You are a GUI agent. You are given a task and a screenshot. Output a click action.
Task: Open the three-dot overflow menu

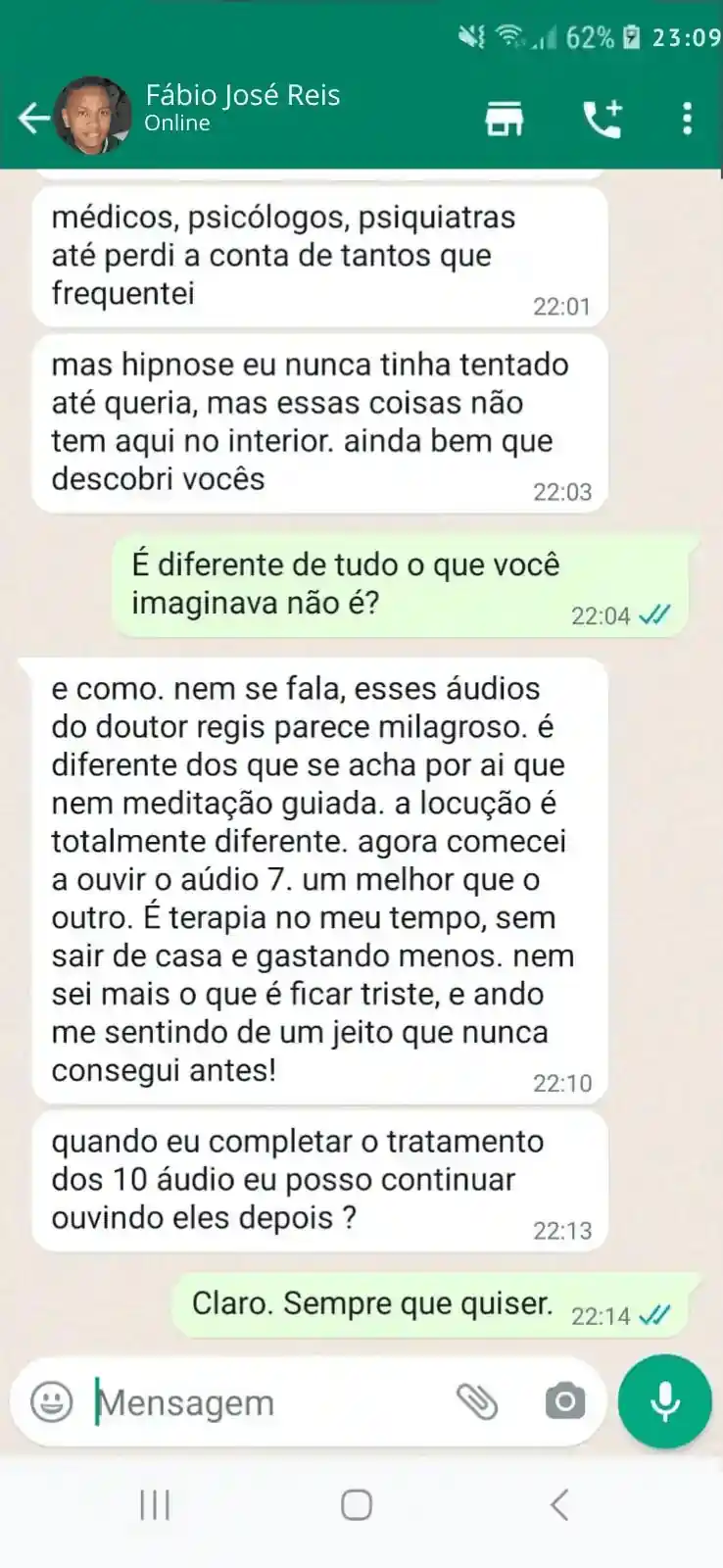click(x=687, y=119)
